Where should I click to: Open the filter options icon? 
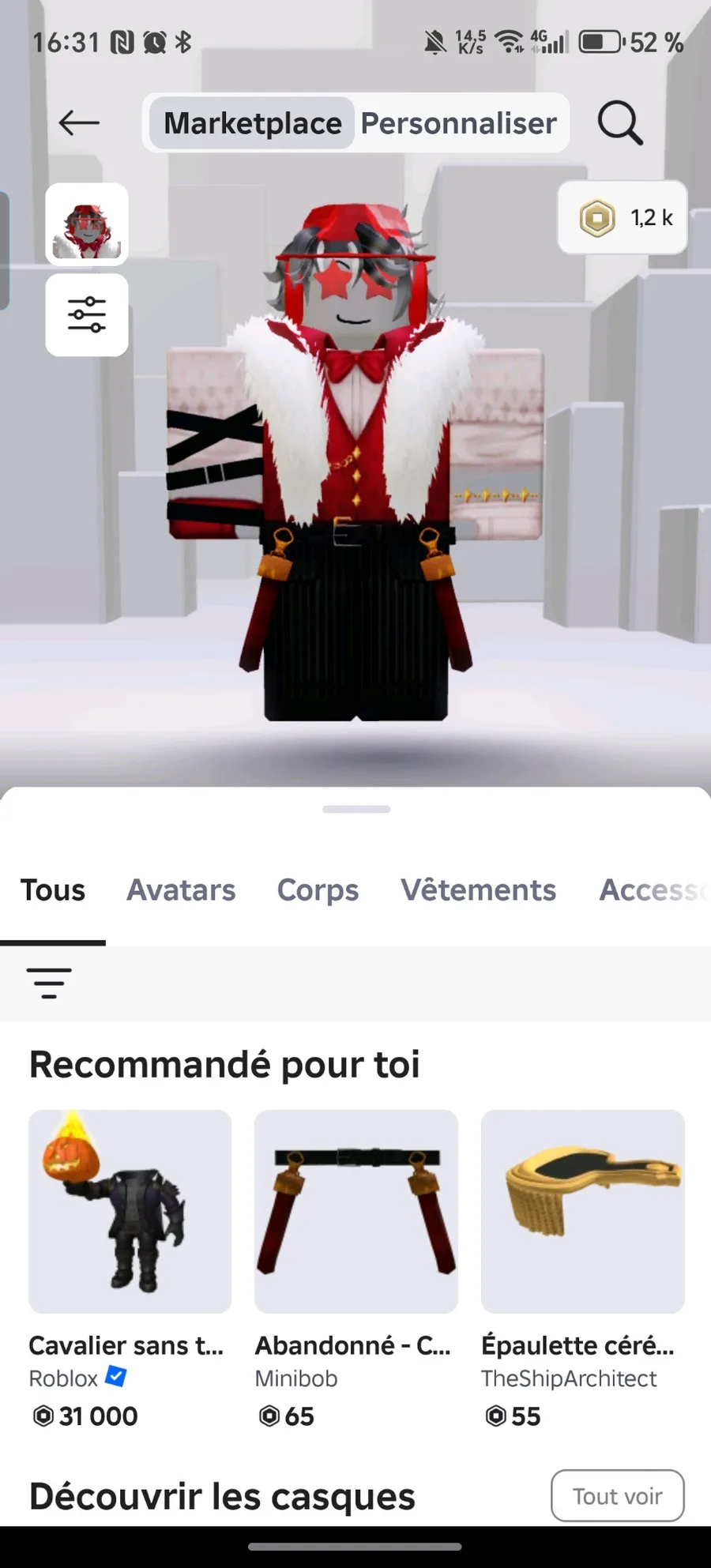click(49, 983)
